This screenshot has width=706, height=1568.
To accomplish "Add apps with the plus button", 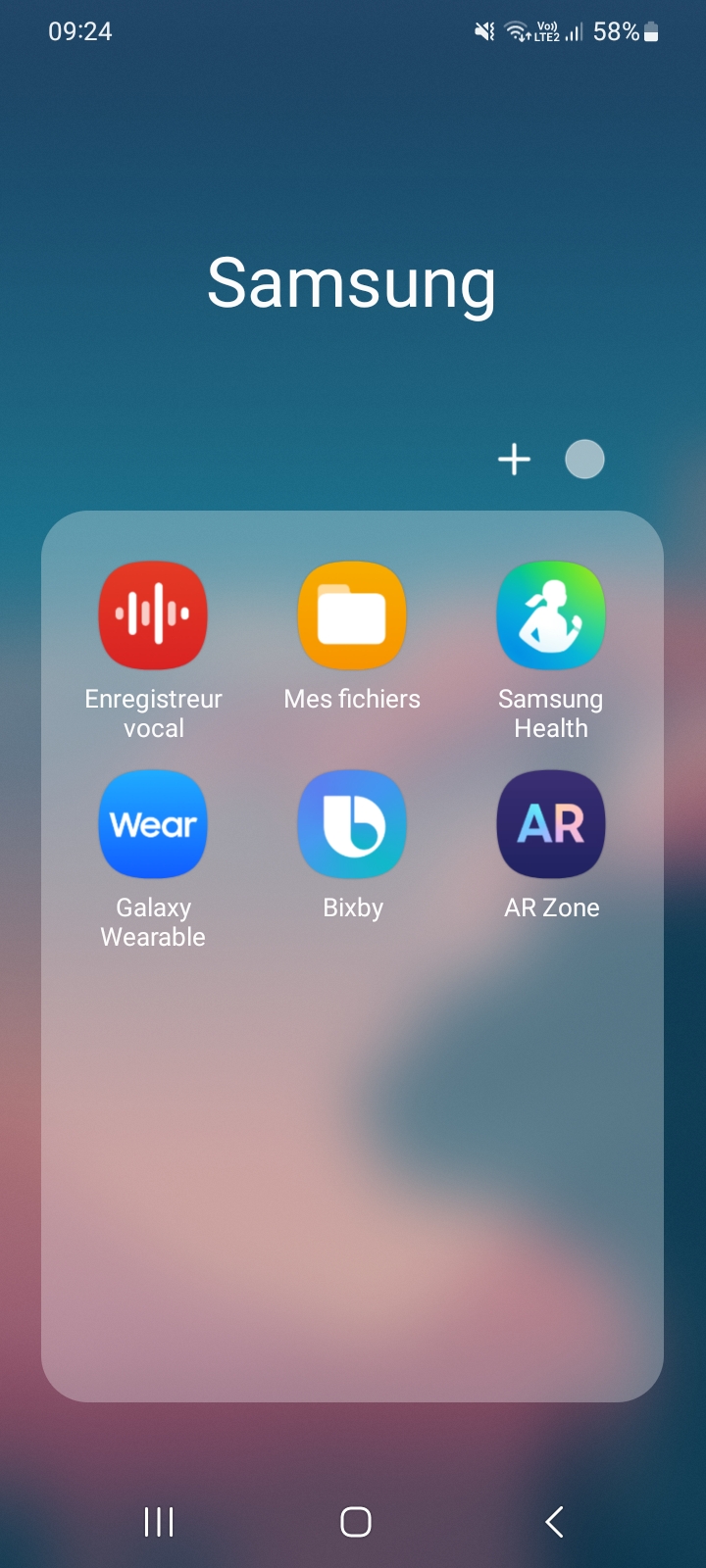I will [514, 460].
